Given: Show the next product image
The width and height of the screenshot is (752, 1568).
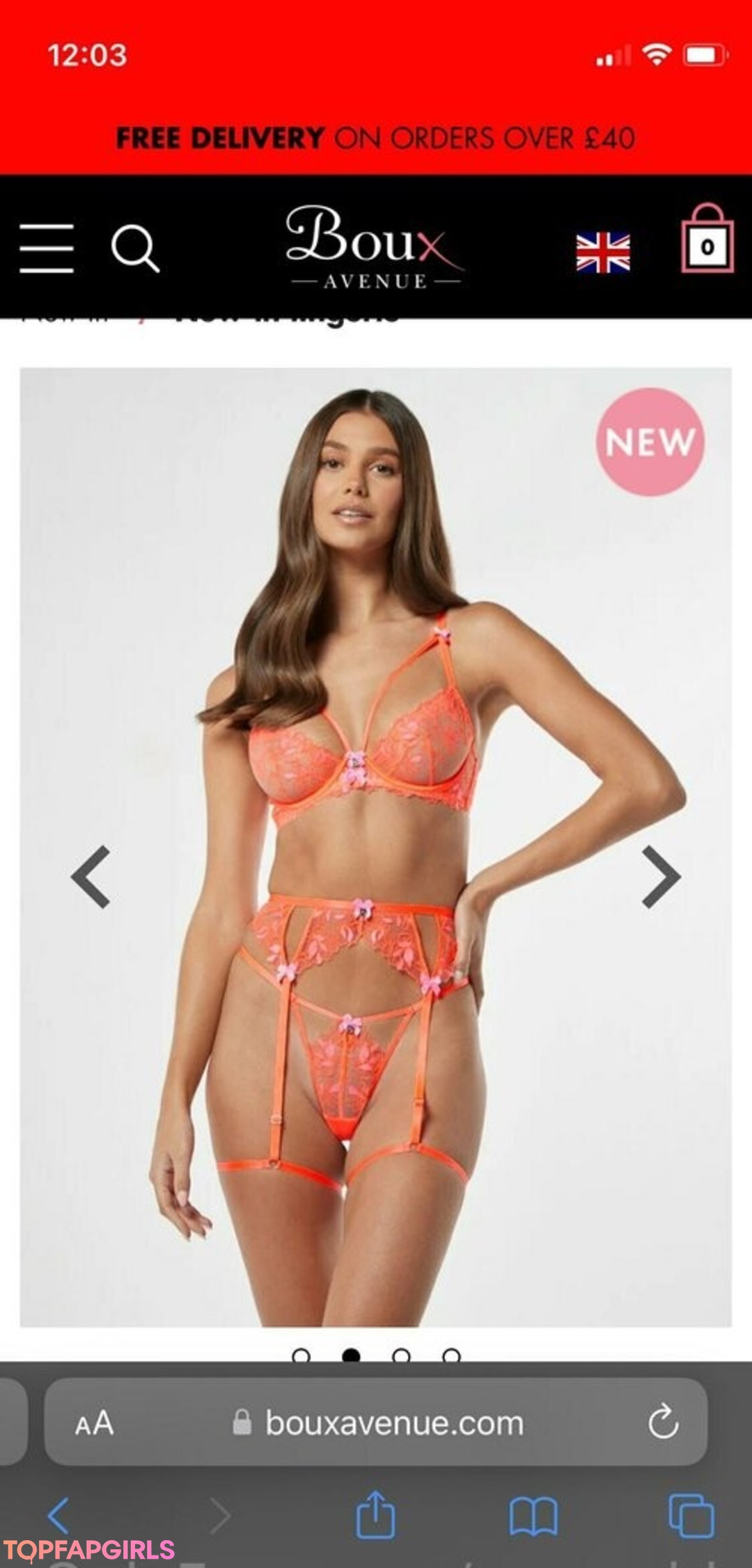Looking at the screenshot, I should (661, 876).
